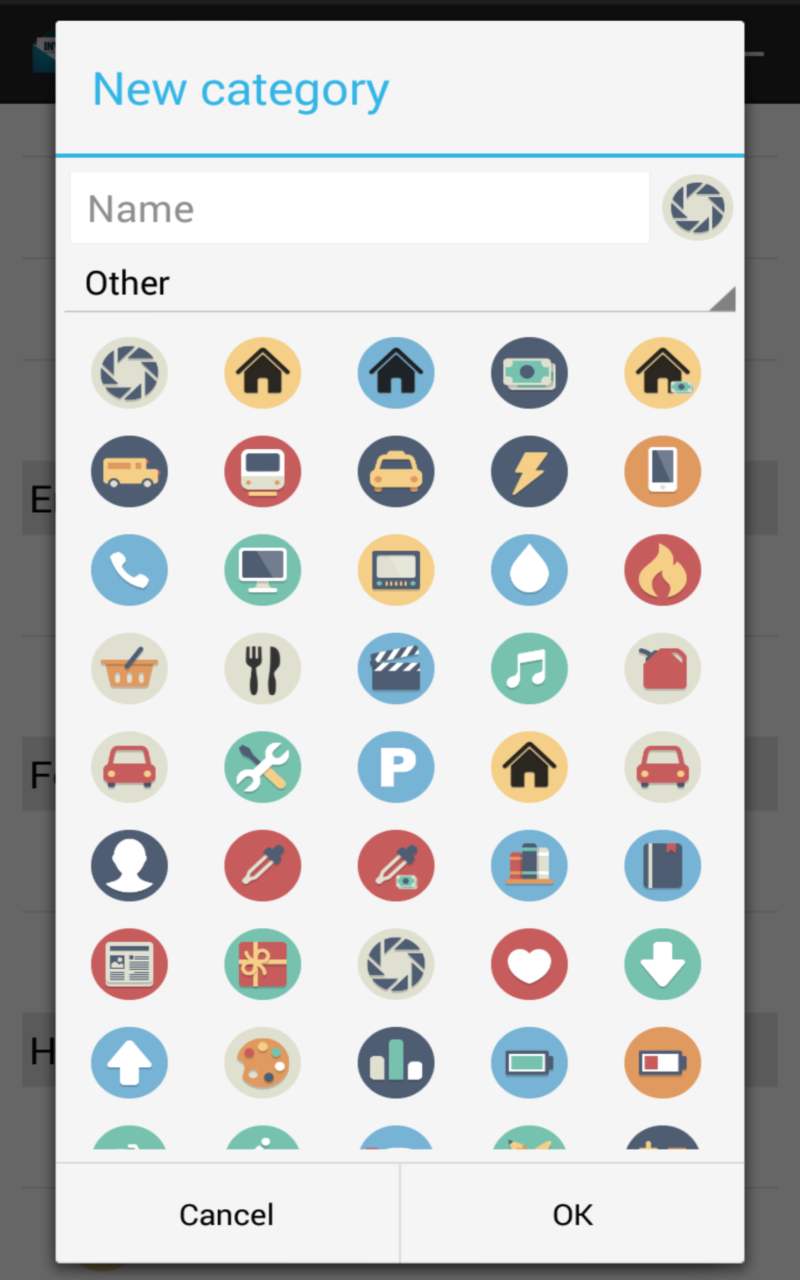
Task: Pick the movie clapperboard icon
Action: pos(396,668)
